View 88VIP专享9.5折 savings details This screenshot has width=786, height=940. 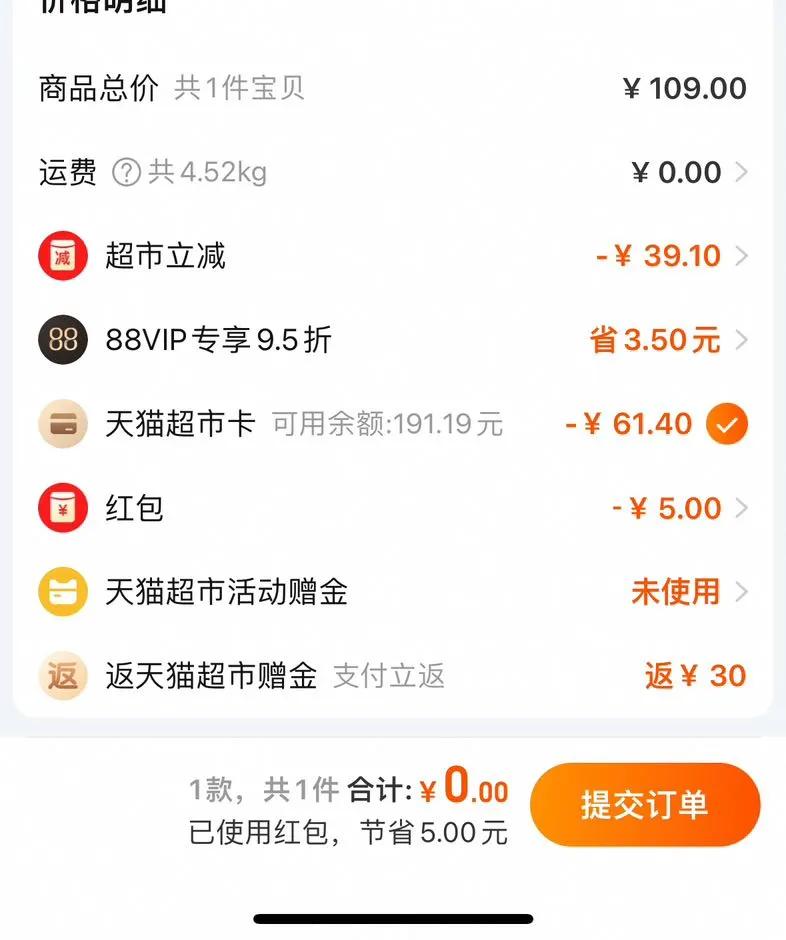click(741, 340)
